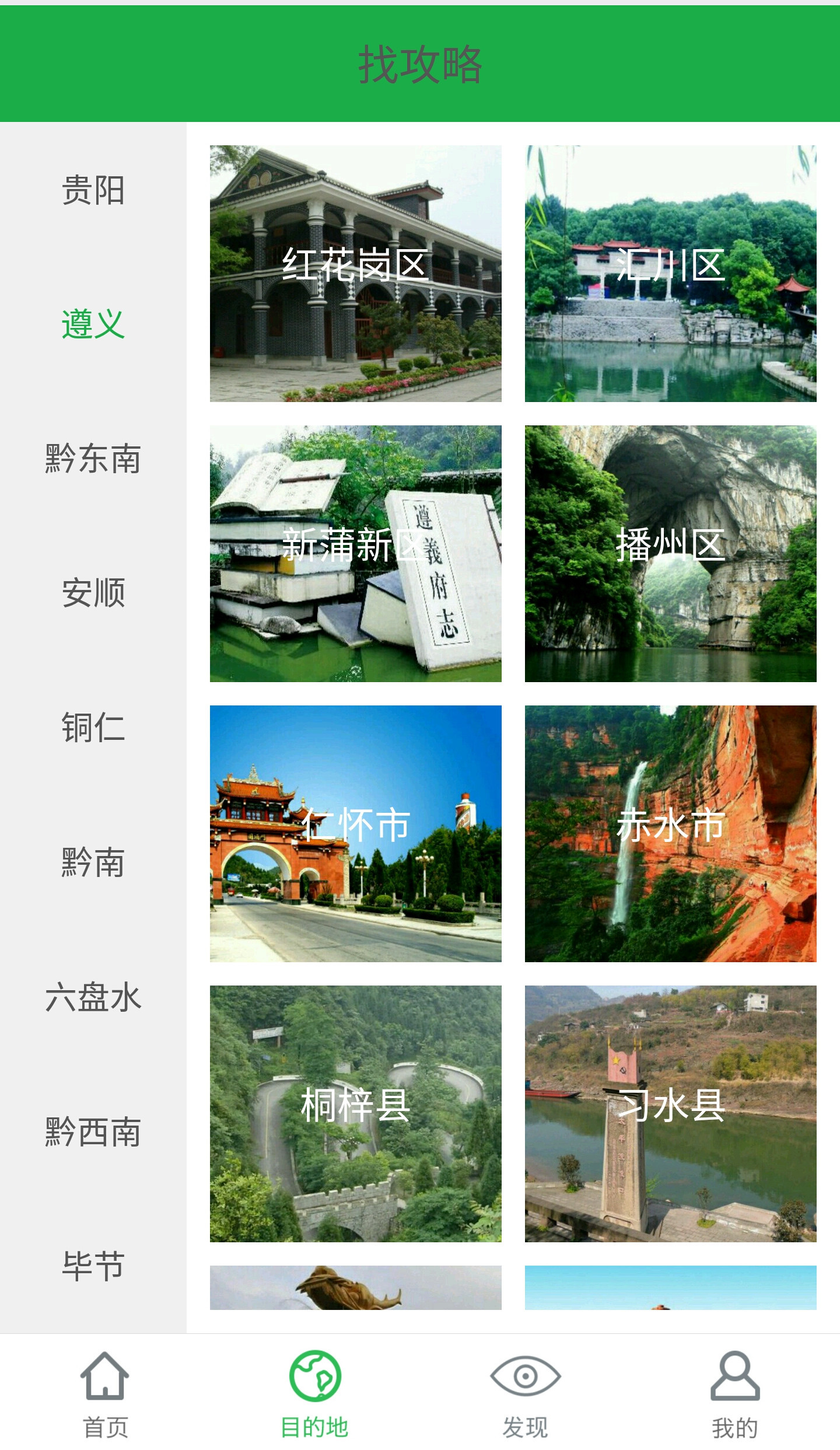Screen dimensions: 840x1450
Task: Pick 毕节 in the sidebar
Action: (x=93, y=1266)
